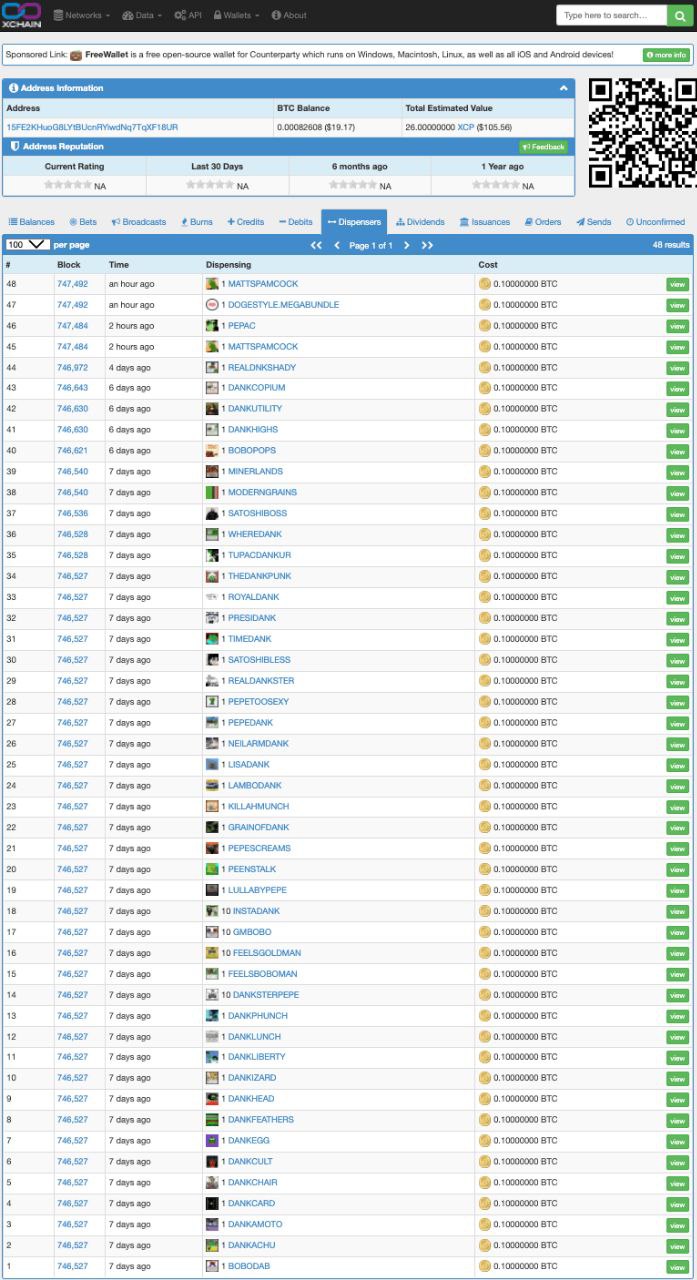Screen dimensions: 697x1280
Task: Open the Wallets dropdown menu
Action: (x=236, y=15)
